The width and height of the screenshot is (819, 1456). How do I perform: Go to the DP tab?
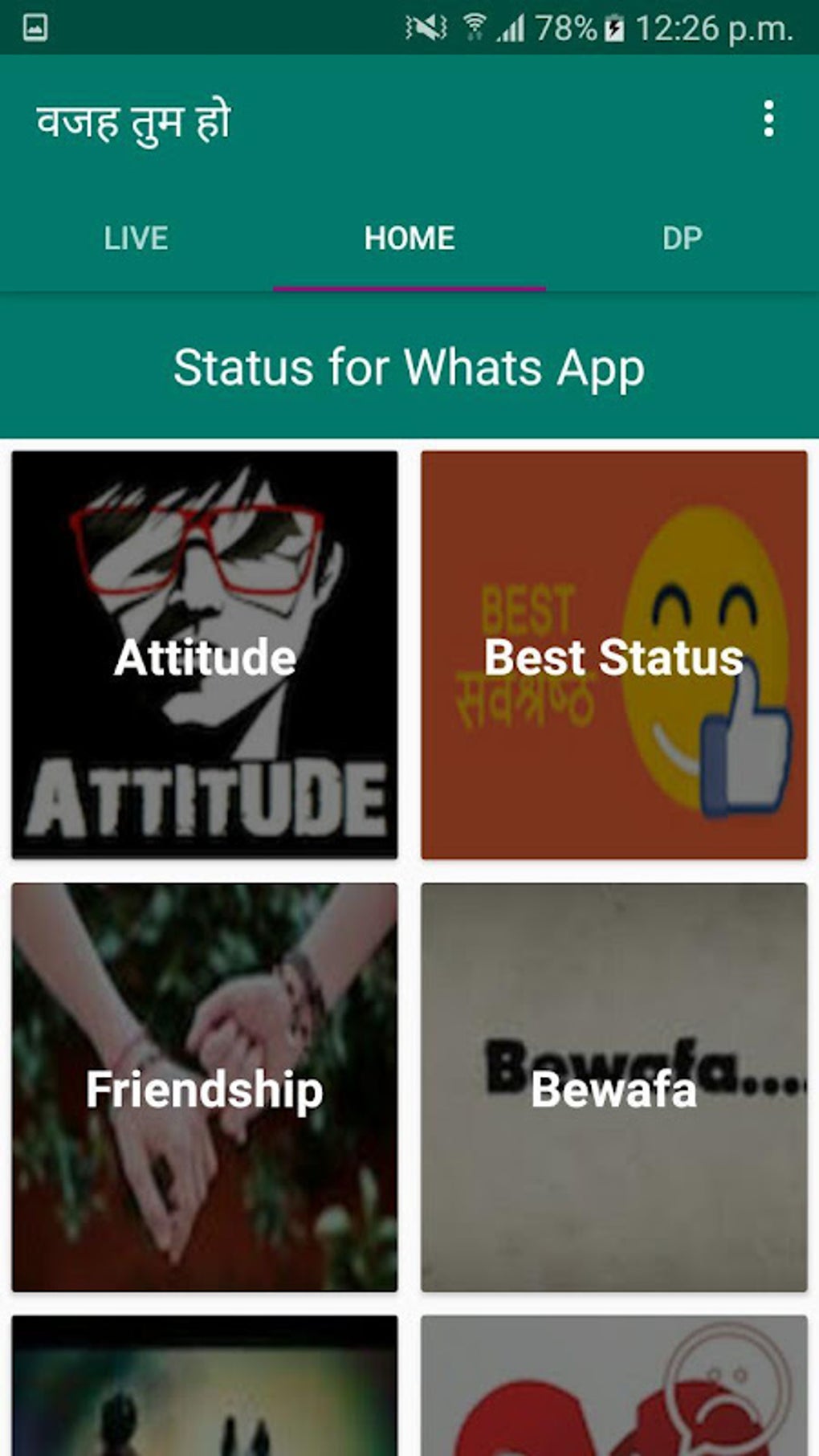682,239
